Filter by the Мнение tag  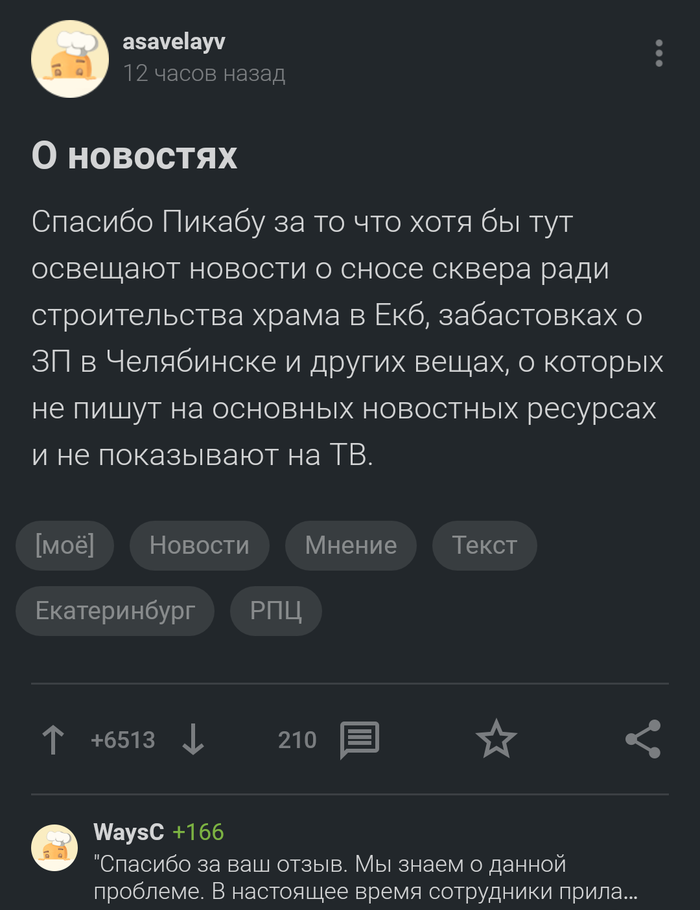click(350, 545)
